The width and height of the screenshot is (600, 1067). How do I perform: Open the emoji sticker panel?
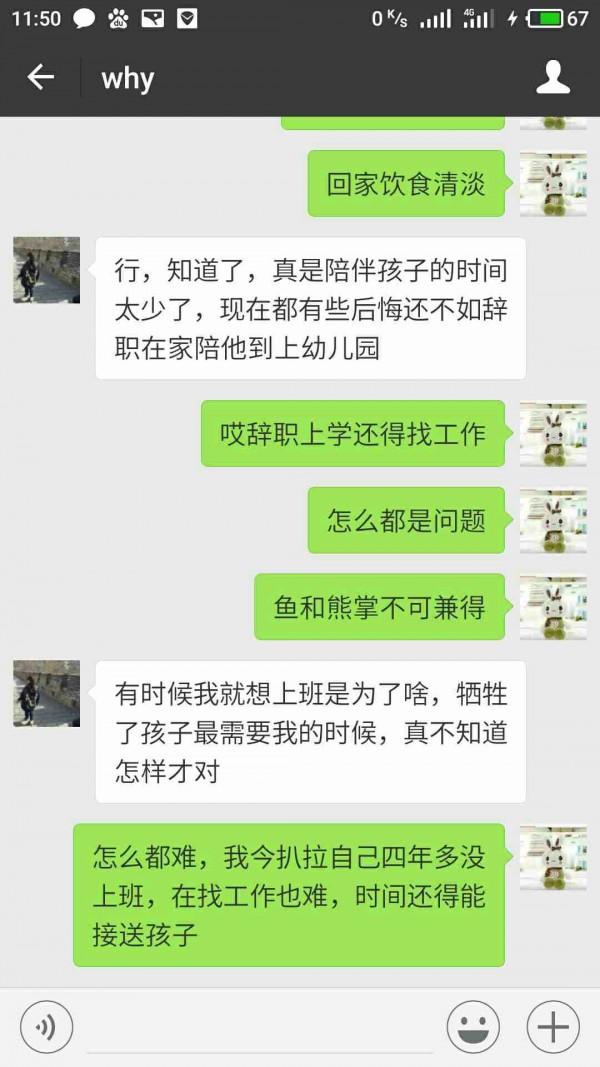473,1027
